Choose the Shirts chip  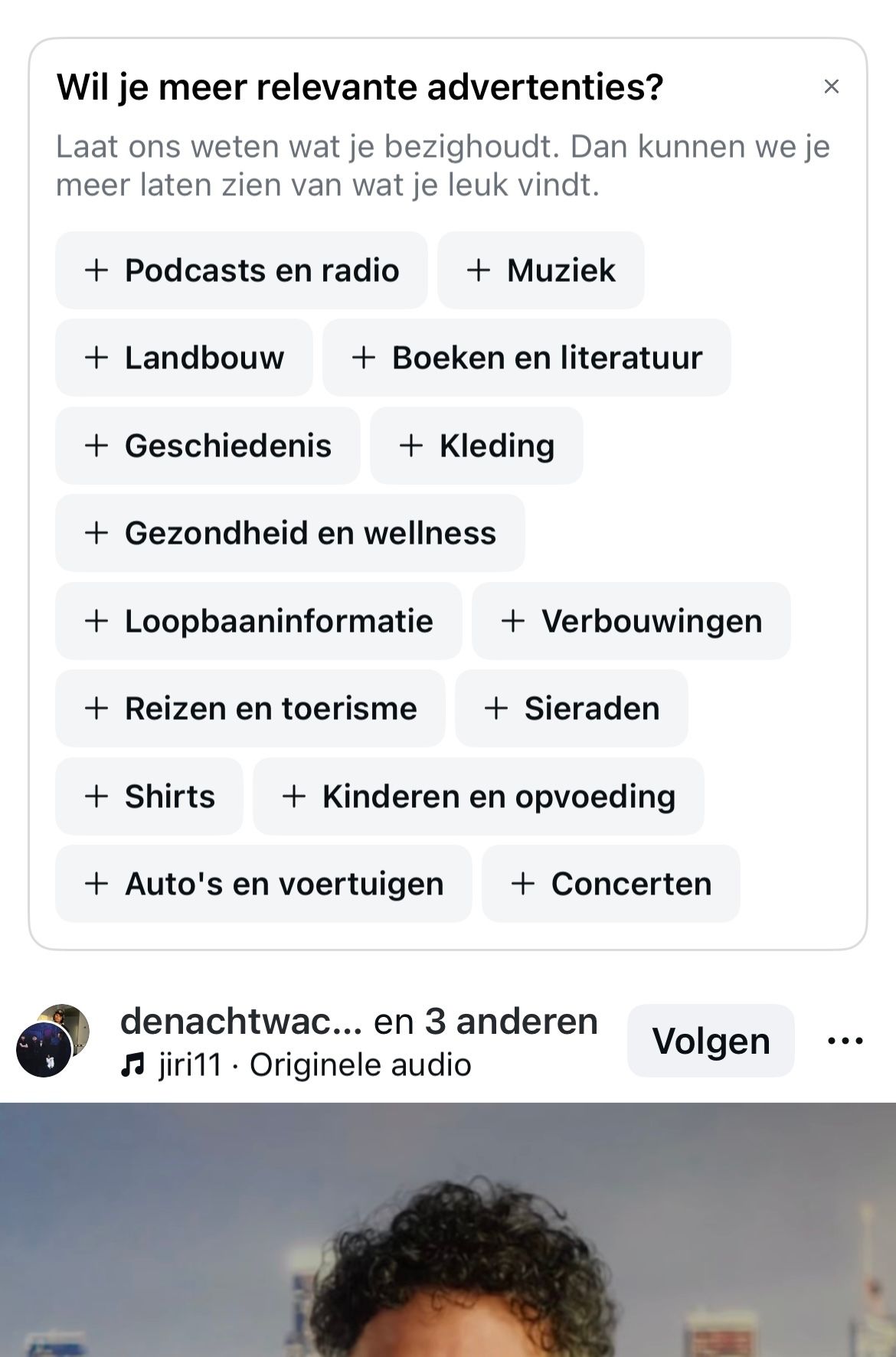pos(149,796)
